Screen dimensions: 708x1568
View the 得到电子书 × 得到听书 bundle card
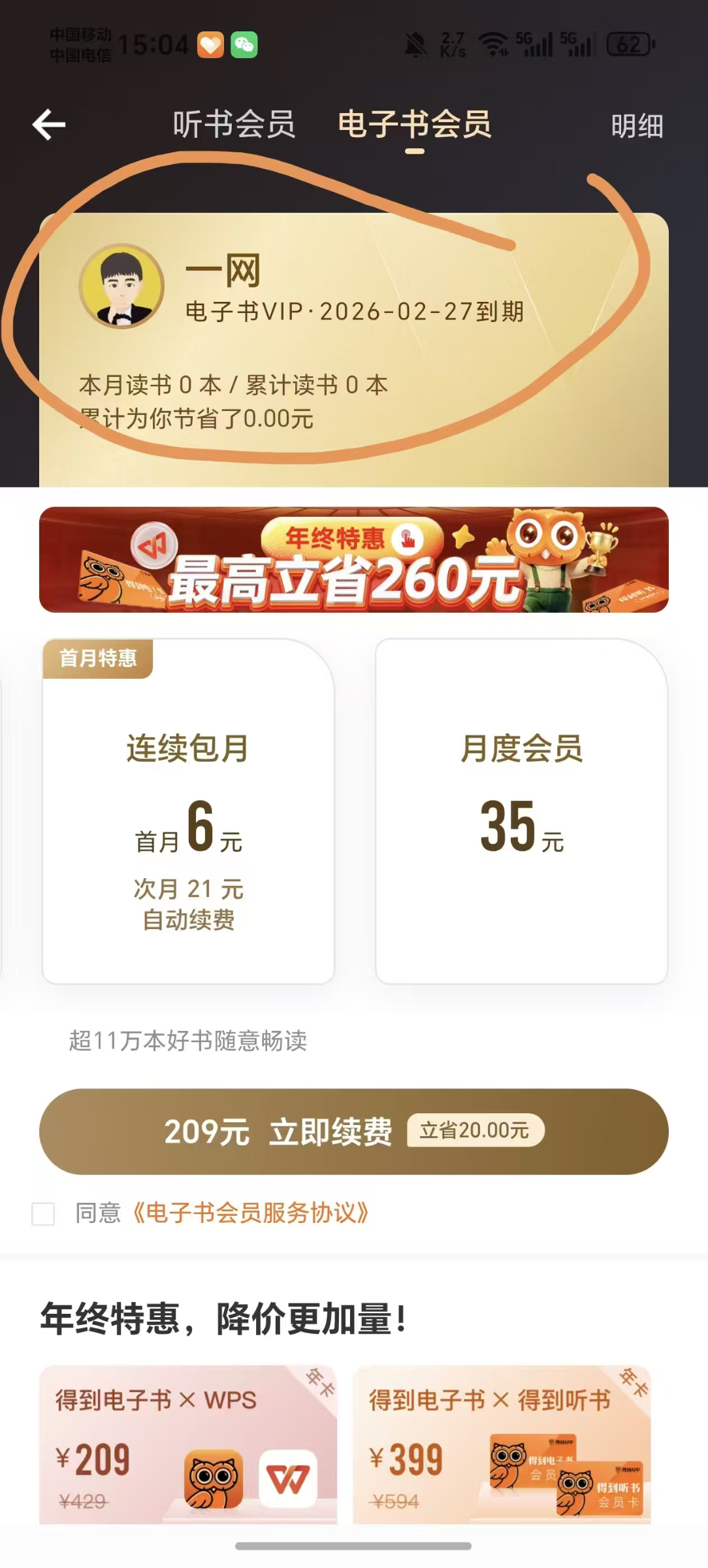(x=502, y=1445)
